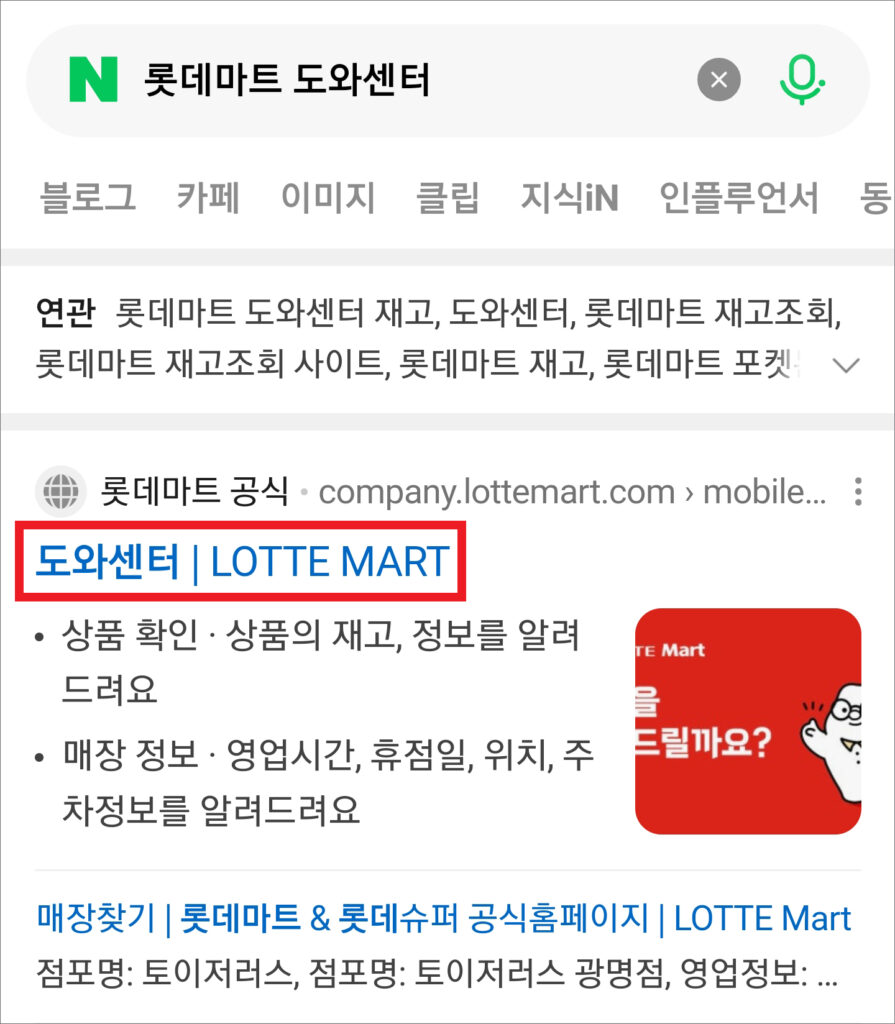895x1024 pixels.
Task: Open the red LOTTE Mart thumbnail image
Action: coord(747,720)
